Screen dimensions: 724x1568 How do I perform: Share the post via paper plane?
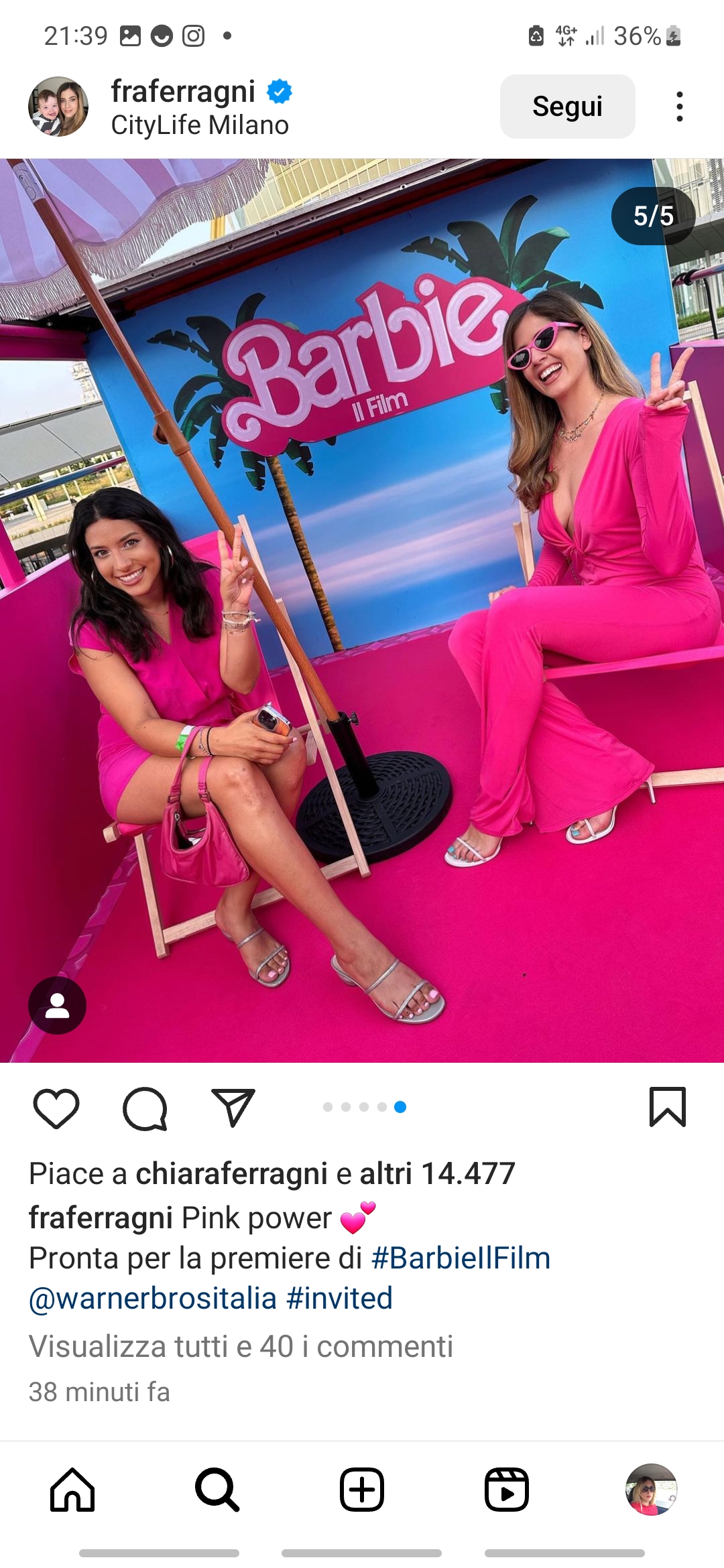click(x=233, y=1107)
